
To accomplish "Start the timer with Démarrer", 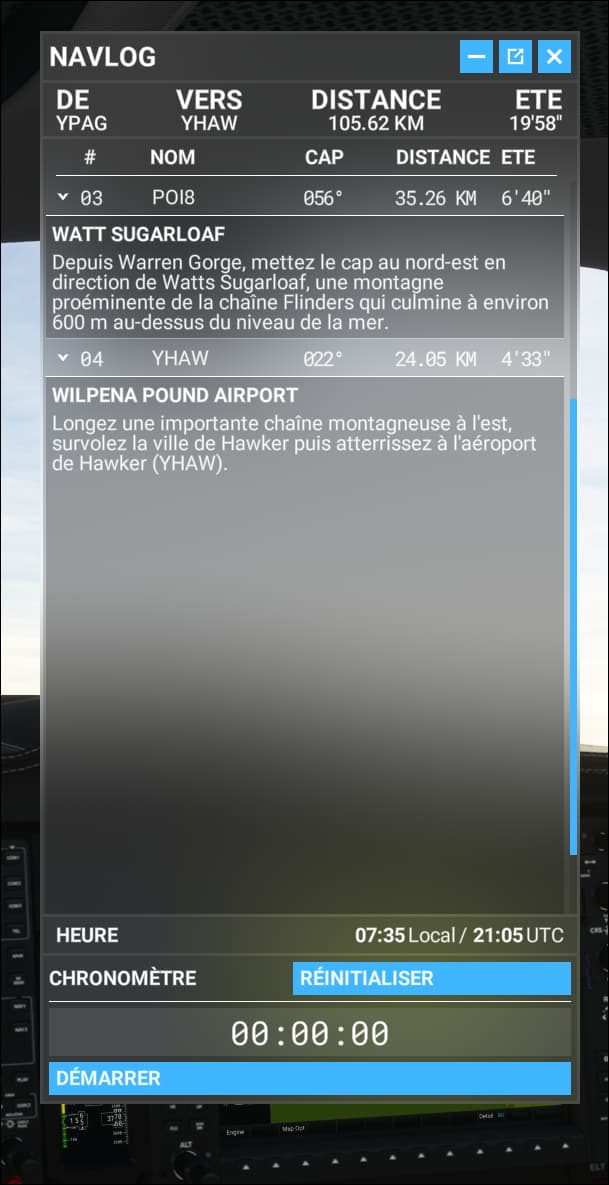I will 309,1078.
